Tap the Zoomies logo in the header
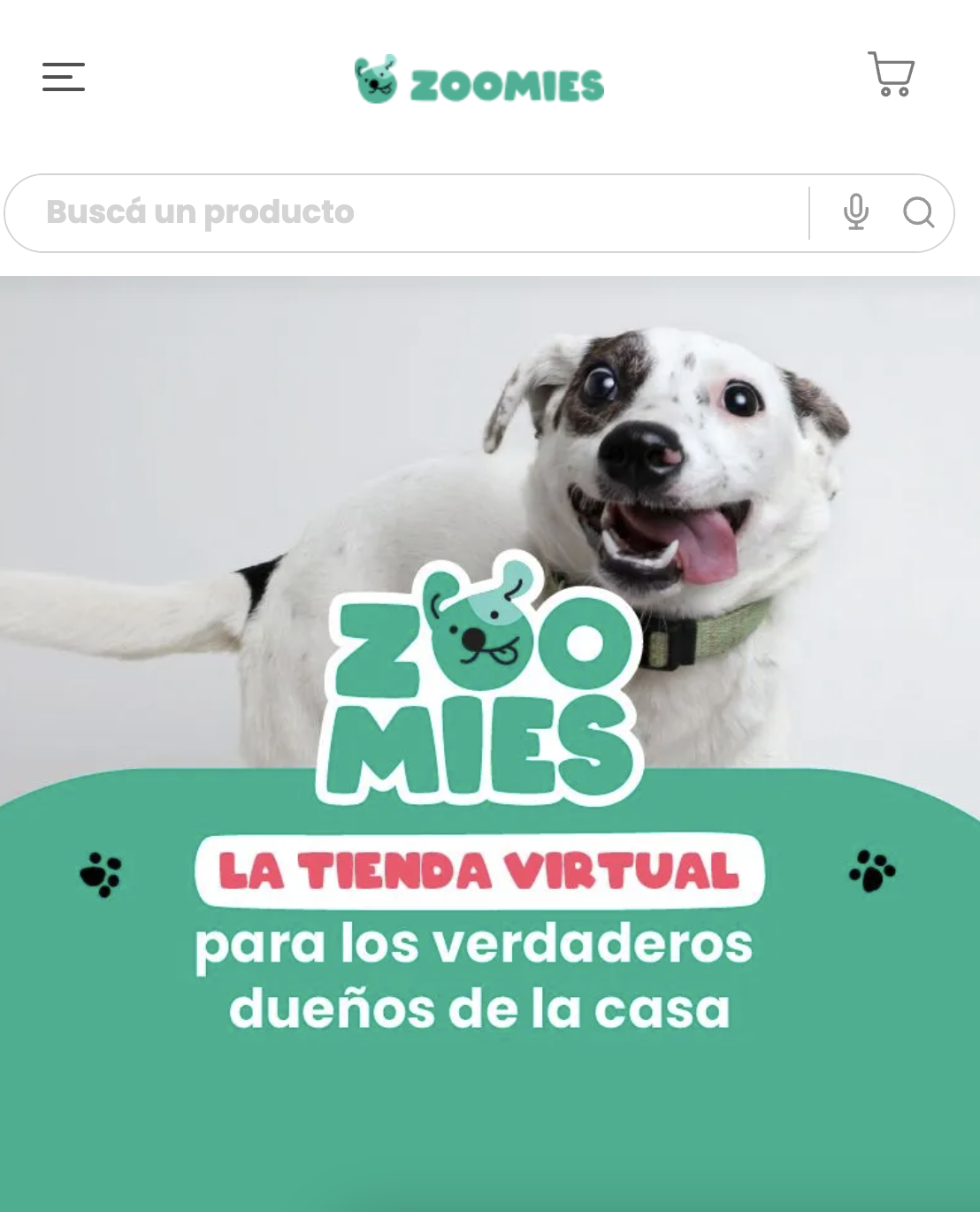Screen dimensions: 980x1212 tap(479, 81)
